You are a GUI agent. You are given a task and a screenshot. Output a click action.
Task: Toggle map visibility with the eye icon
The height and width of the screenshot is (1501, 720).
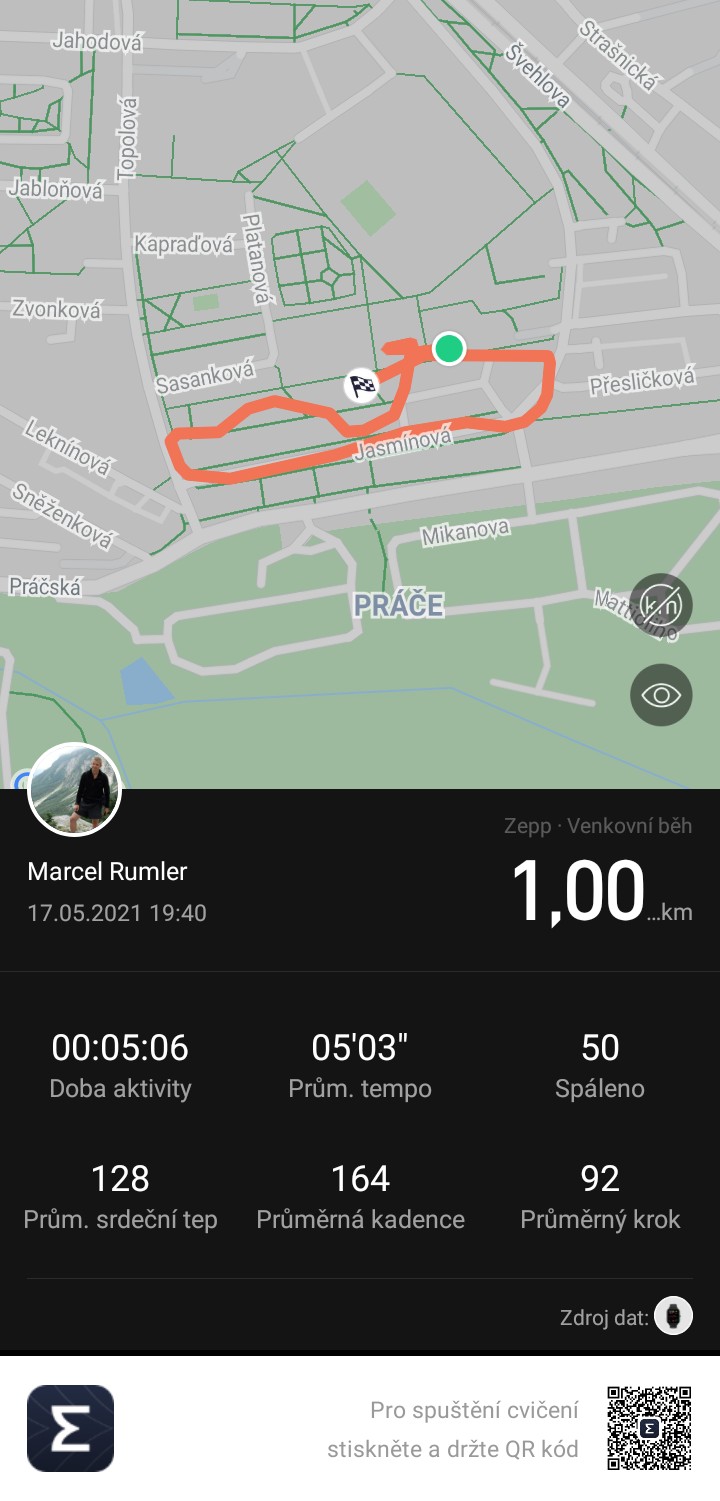click(x=661, y=695)
